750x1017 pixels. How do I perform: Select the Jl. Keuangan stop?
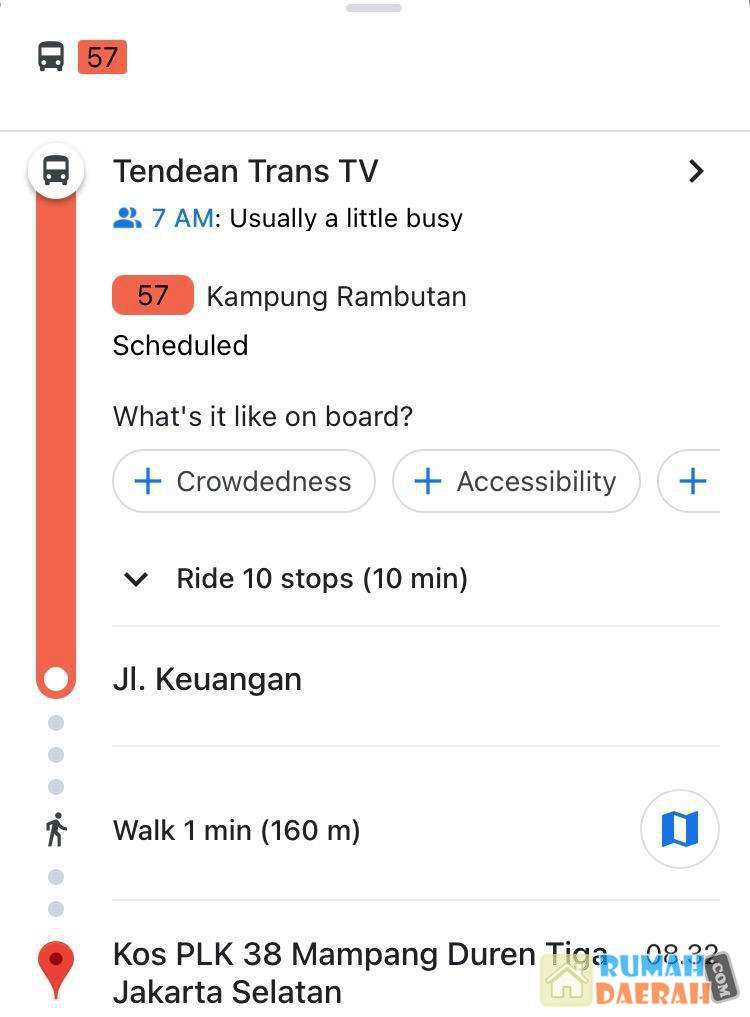(x=208, y=680)
